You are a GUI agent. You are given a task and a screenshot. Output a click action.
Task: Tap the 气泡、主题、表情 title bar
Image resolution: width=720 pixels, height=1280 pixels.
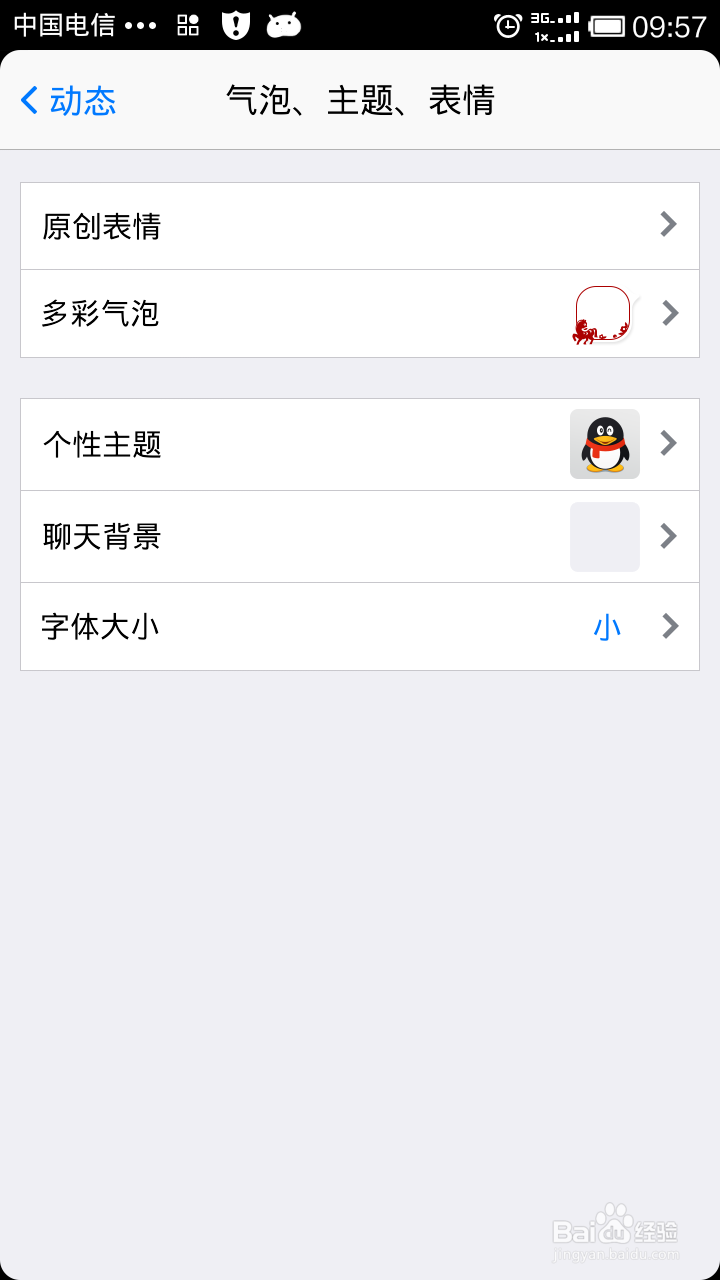point(360,100)
